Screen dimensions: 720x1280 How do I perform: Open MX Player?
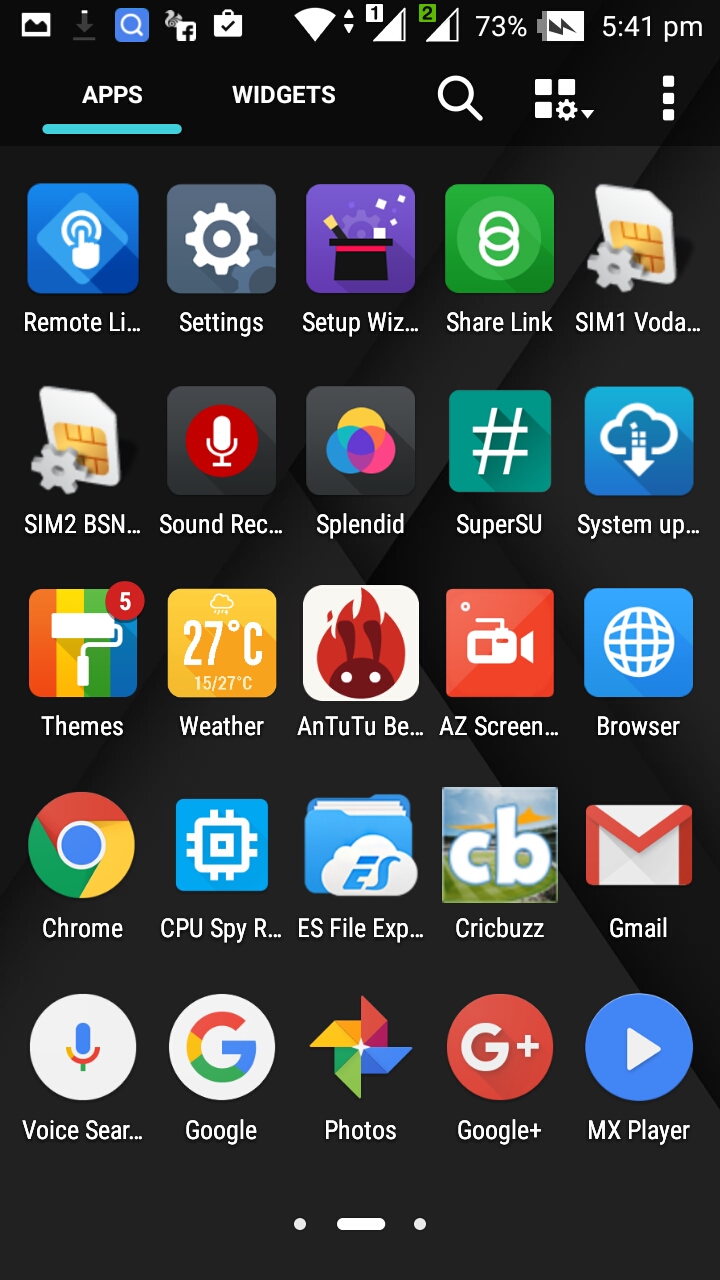[638, 1047]
